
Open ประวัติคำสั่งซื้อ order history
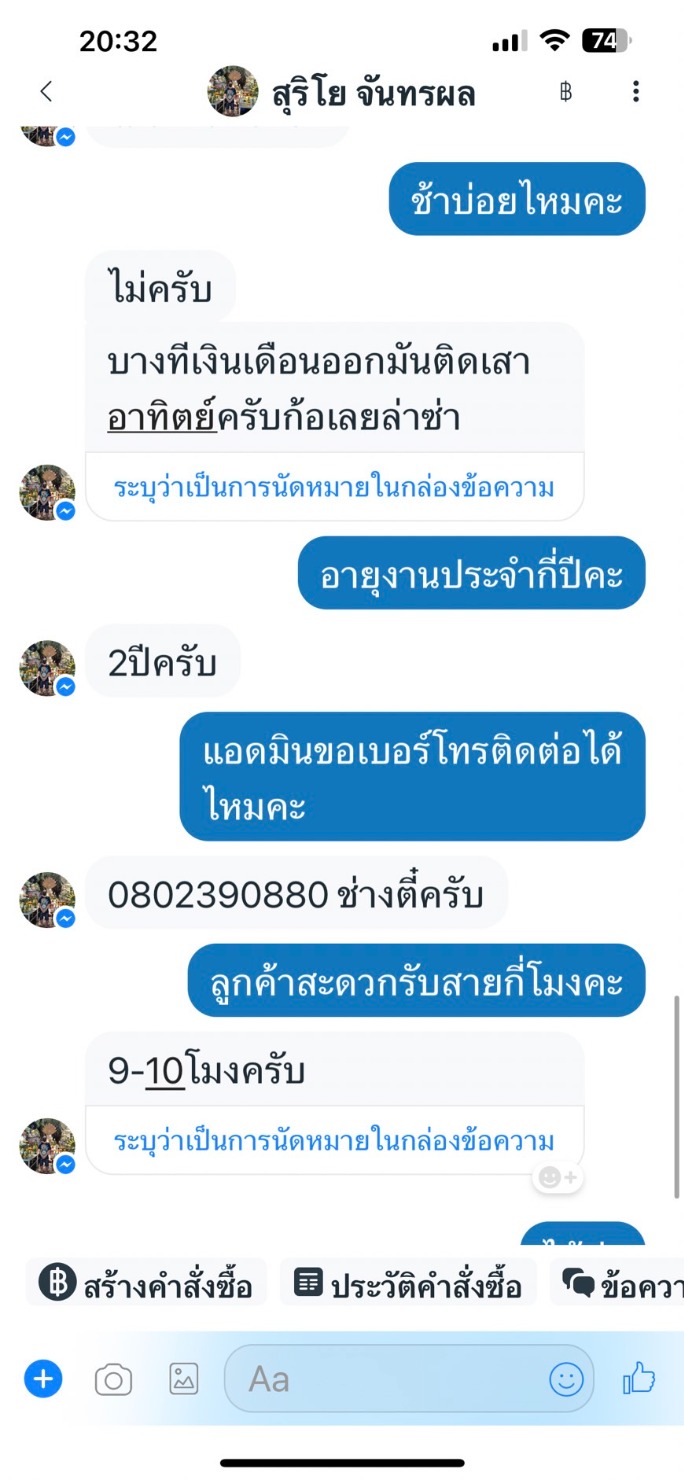tap(409, 1284)
